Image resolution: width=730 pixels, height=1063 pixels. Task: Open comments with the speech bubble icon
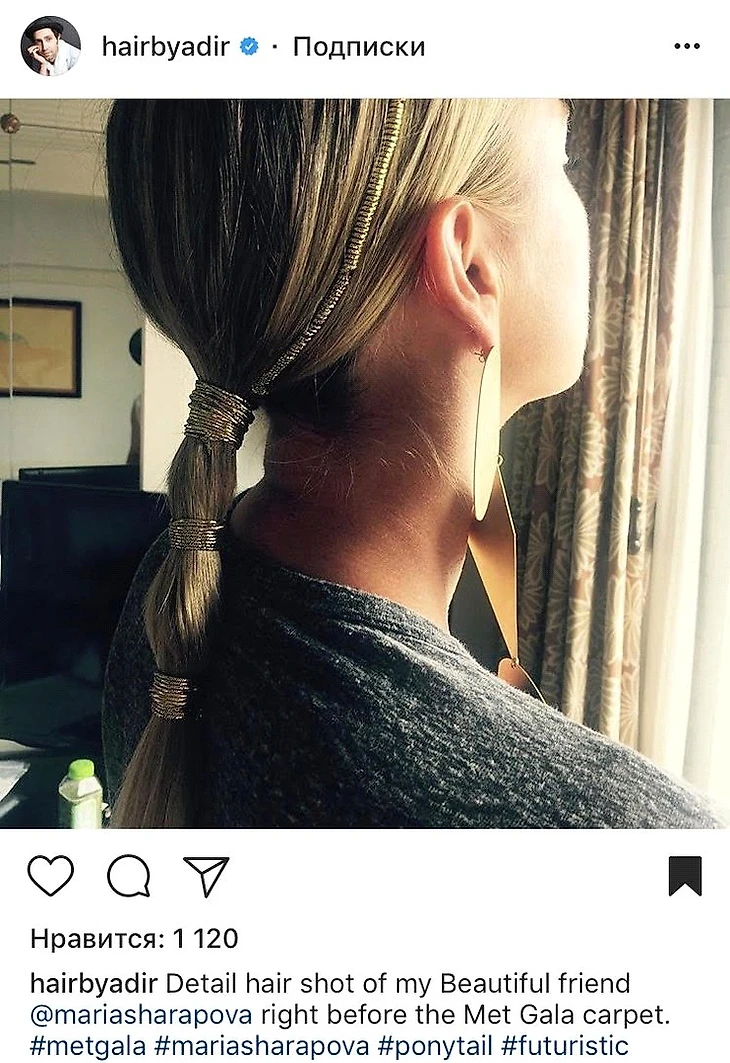point(128,876)
